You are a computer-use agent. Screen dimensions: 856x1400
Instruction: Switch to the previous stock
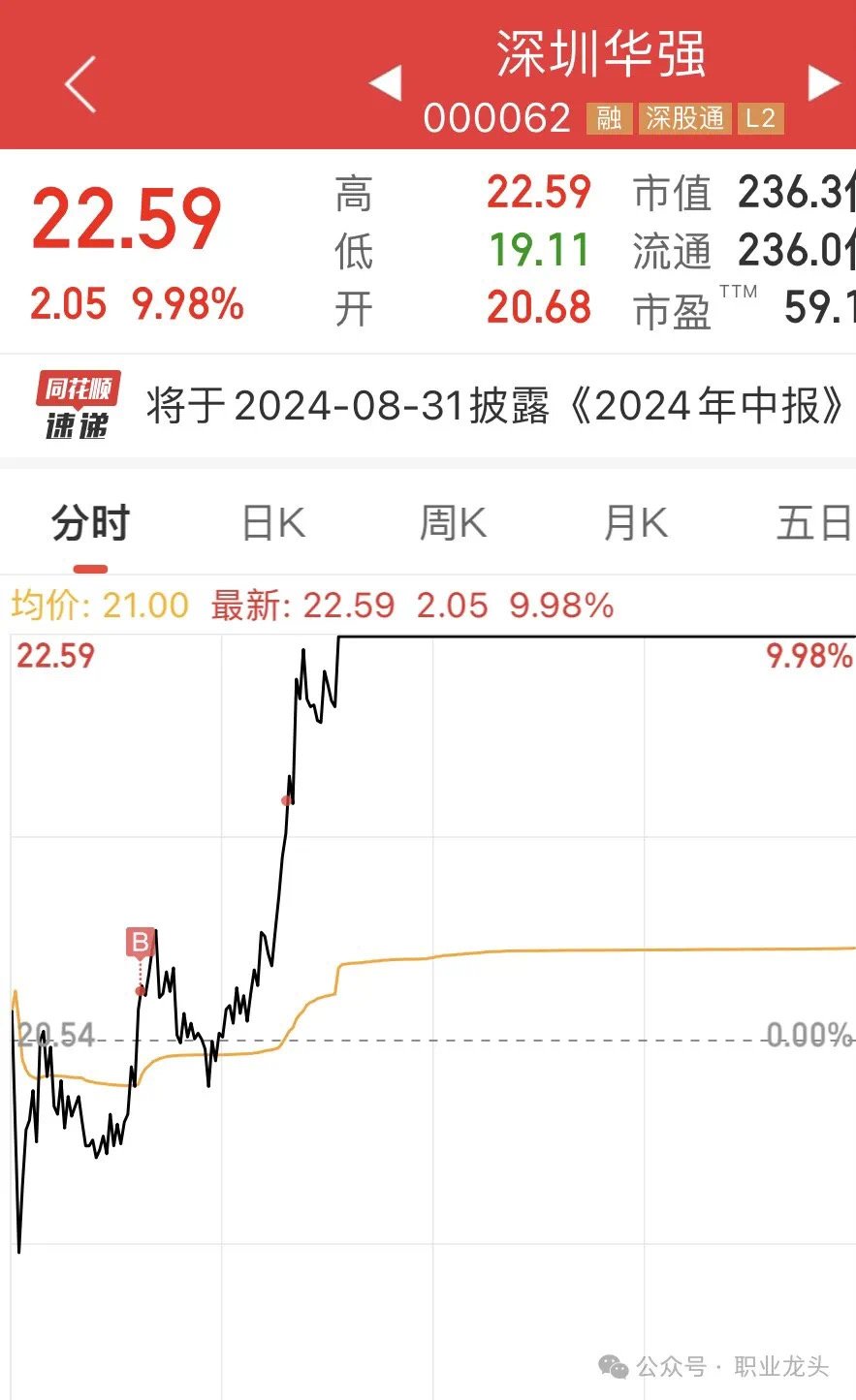(x=386, y=83)
